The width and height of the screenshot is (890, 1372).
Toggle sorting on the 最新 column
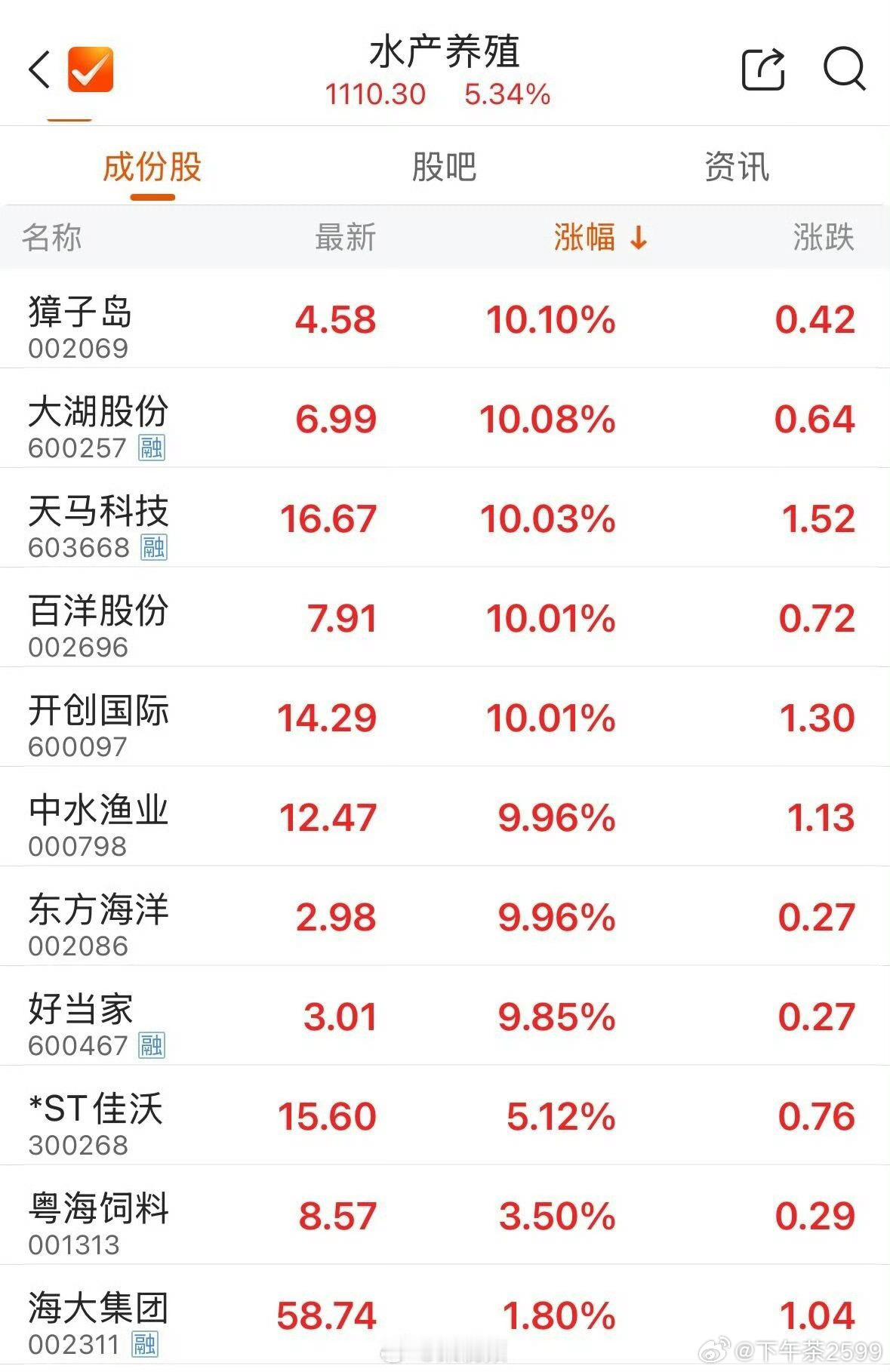(343, 238)
